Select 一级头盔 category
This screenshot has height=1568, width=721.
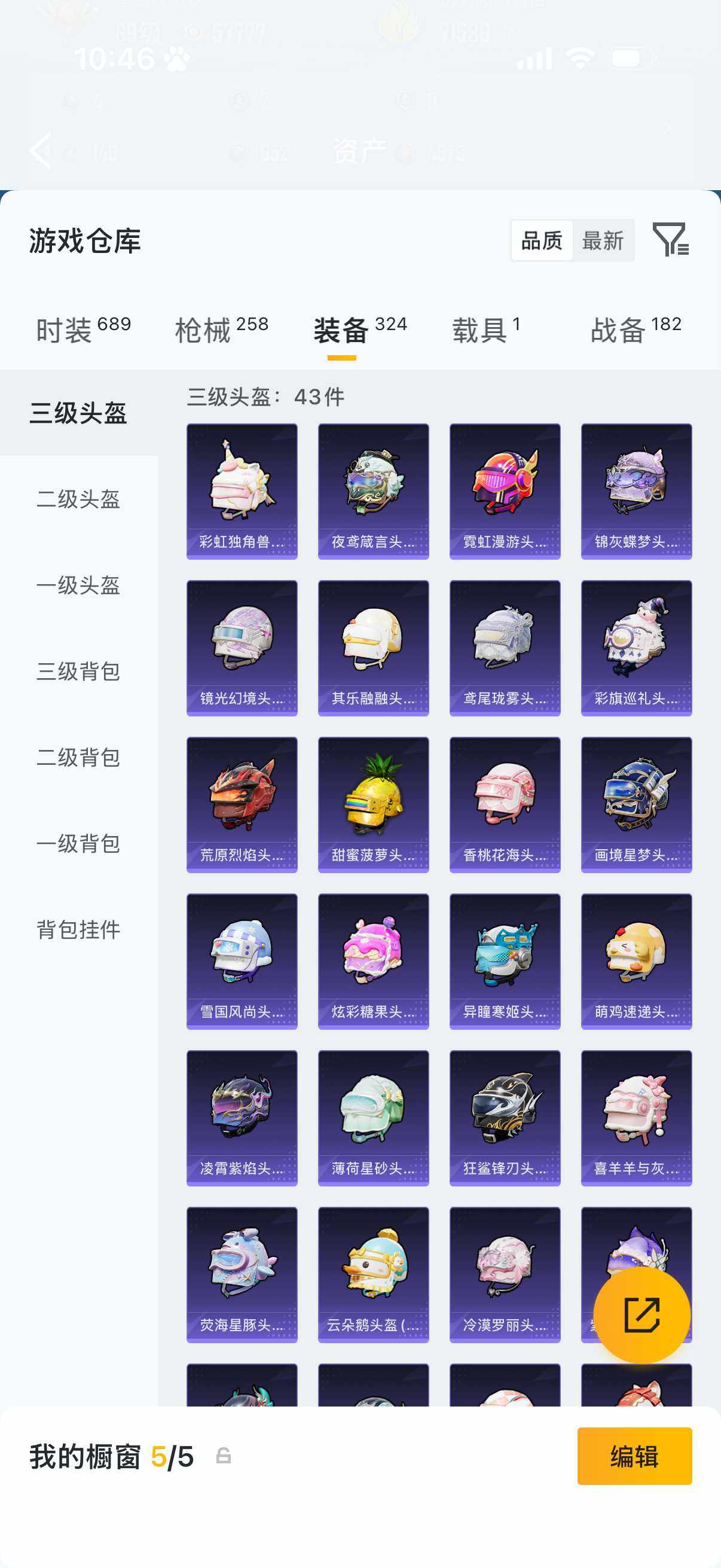point(78,585)
